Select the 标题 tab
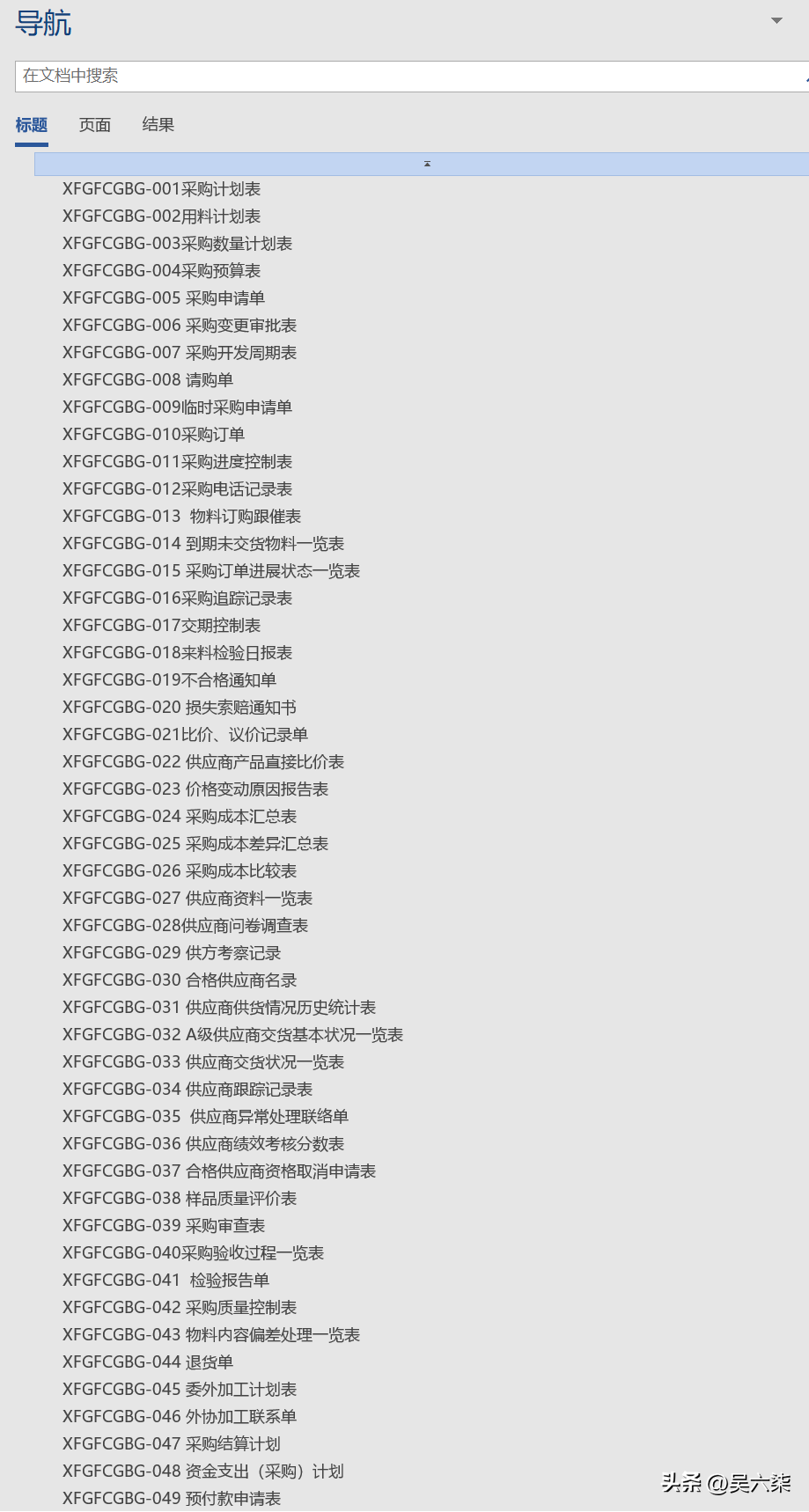The width and height of the screenshot is (809, 1512). 32,125
